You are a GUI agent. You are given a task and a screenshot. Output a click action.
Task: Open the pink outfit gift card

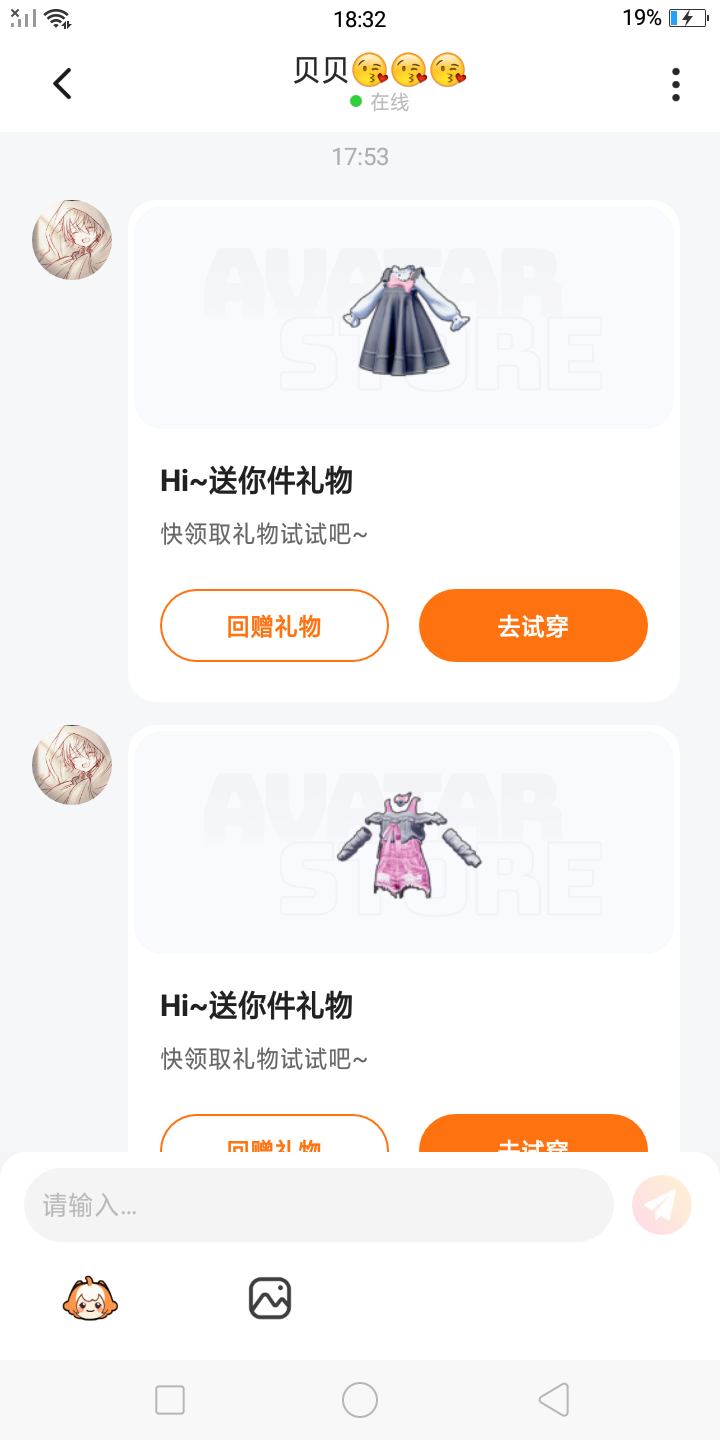coord(403,842)
